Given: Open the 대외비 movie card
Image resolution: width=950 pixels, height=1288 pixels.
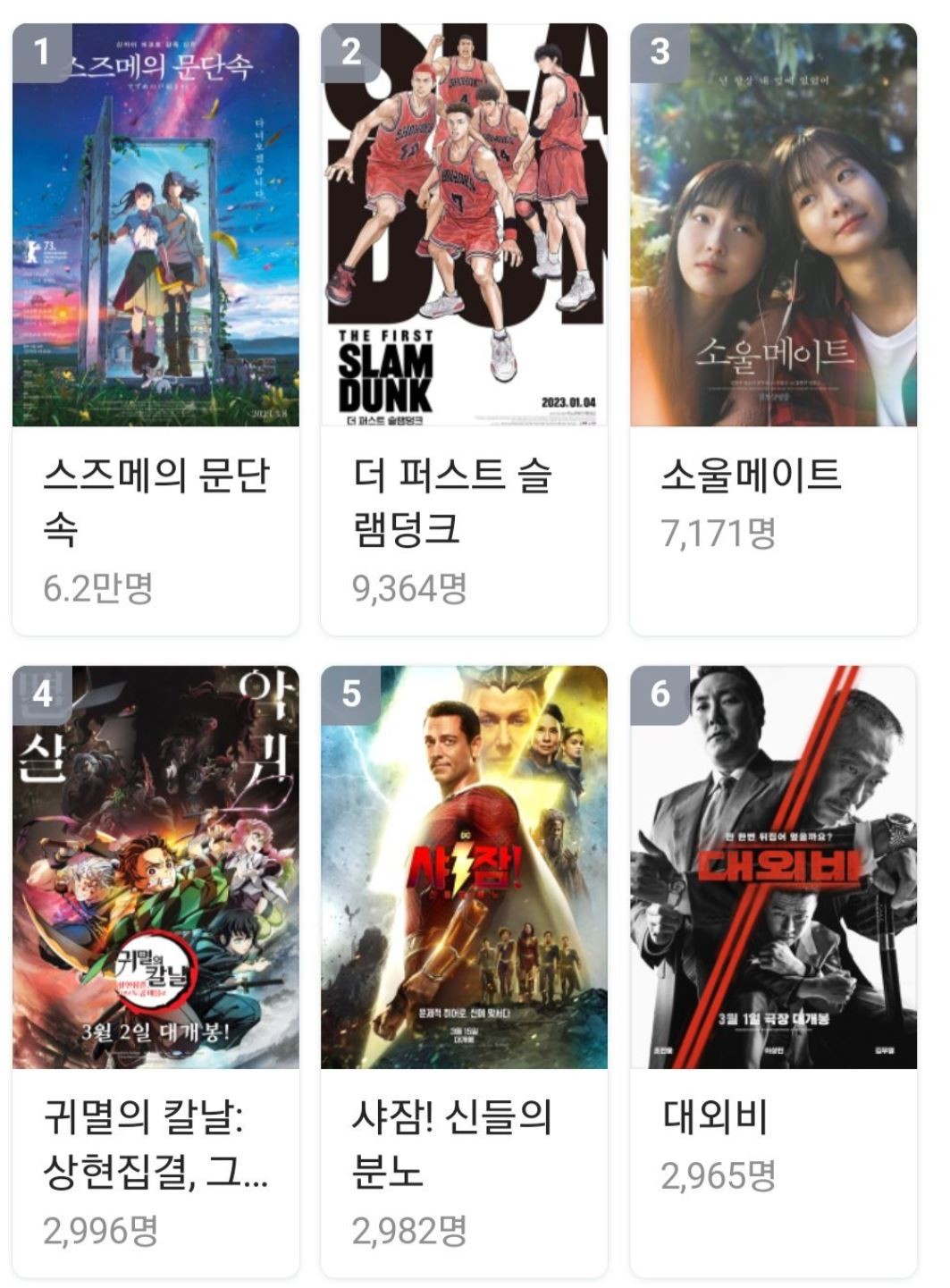Looking at the screenshot, I should [773, 867].
